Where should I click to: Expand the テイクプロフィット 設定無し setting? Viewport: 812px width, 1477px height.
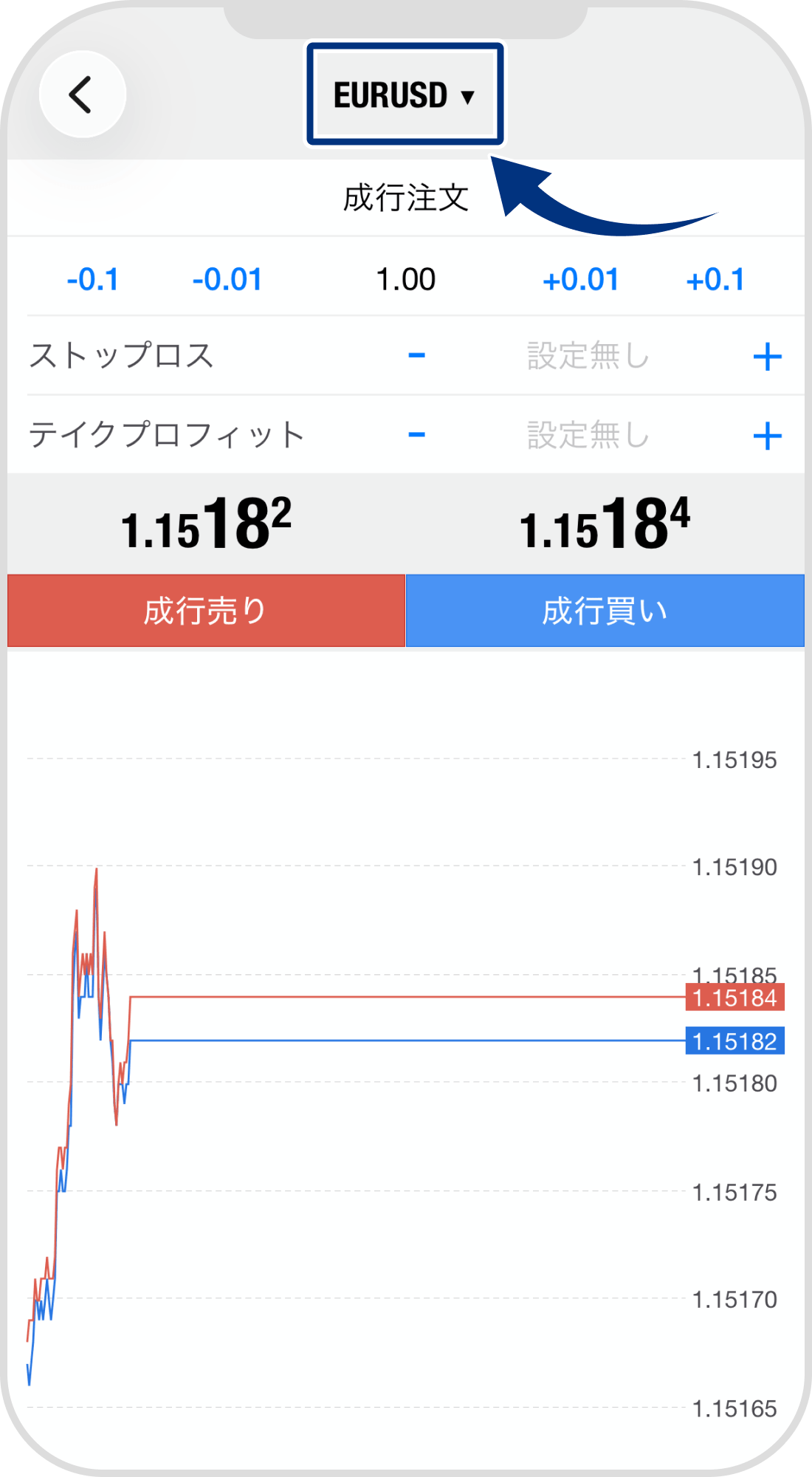pyautogui.click(x=587, y=436)
